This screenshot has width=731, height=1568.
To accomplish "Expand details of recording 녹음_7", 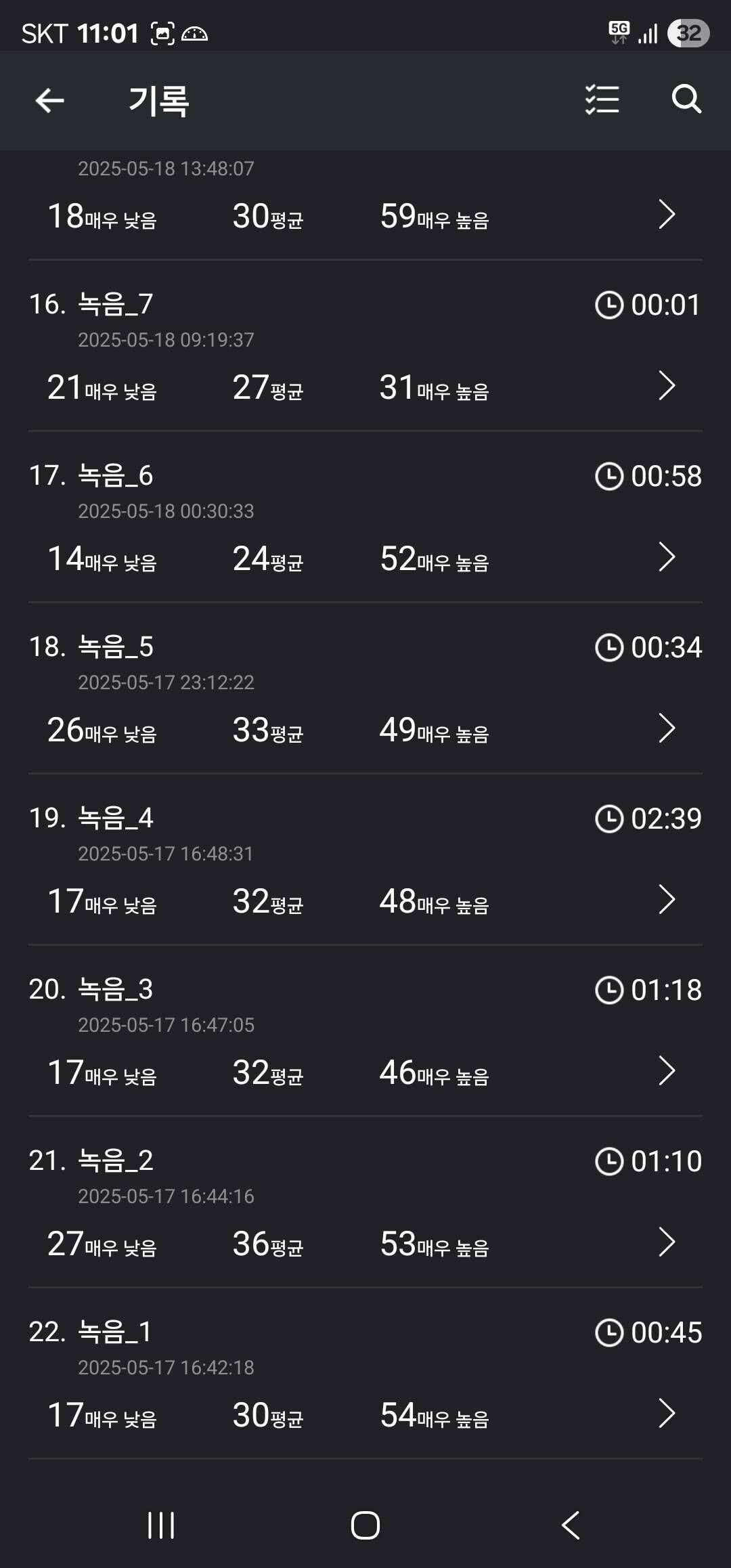I will [x=667, y=385].
